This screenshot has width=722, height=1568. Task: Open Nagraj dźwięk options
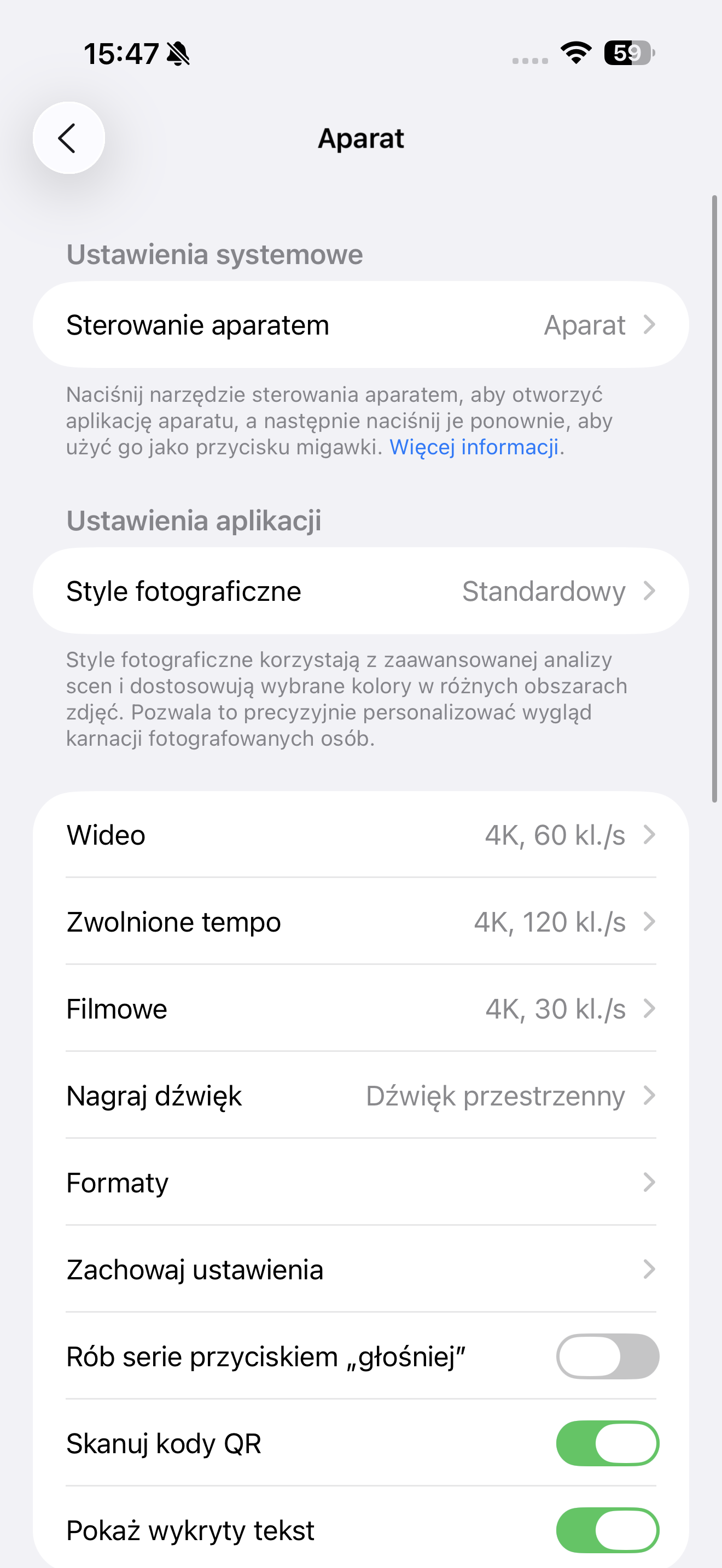(x=360, y=1096)
